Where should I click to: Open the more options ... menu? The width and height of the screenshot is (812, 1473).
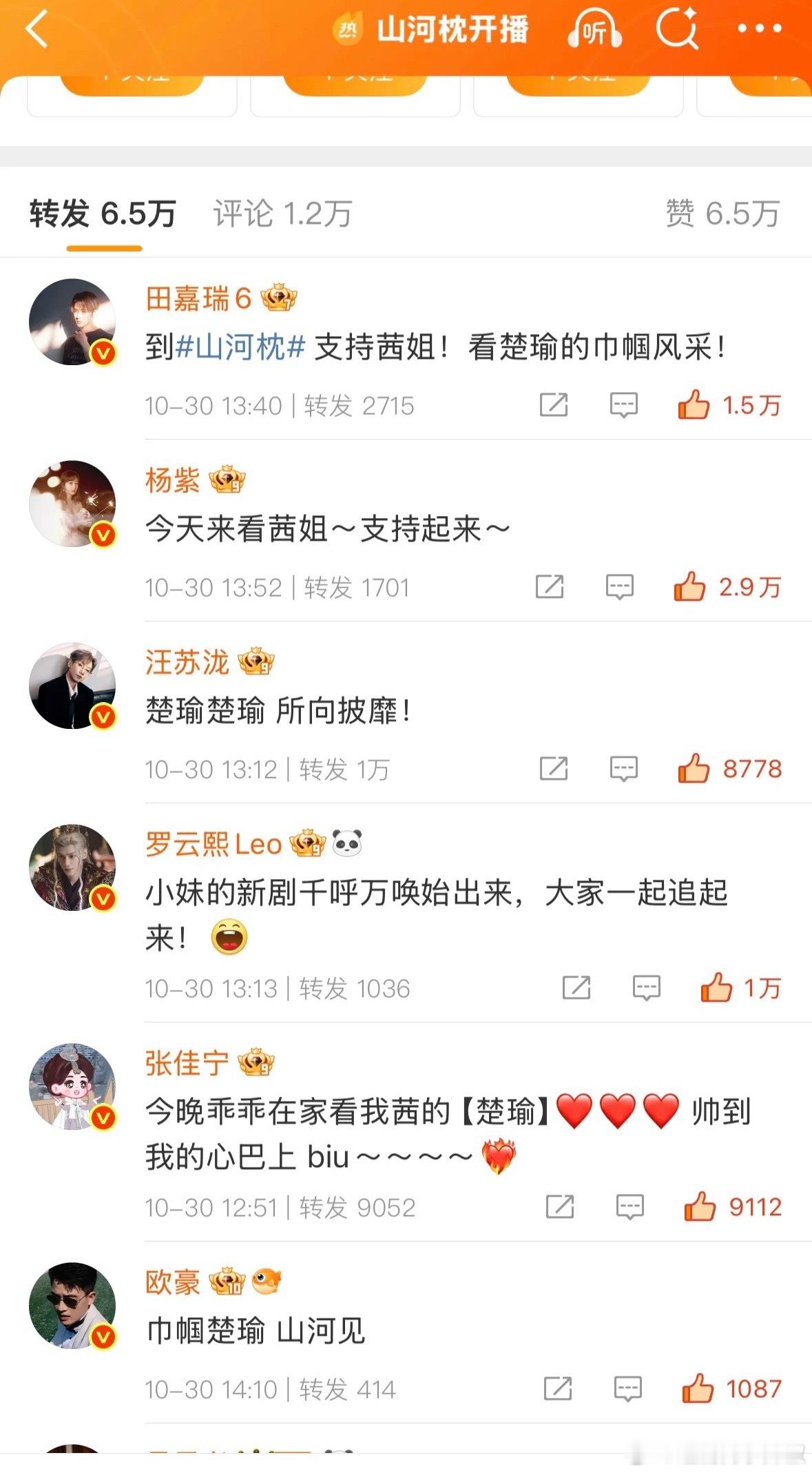(x=760, y=29)
